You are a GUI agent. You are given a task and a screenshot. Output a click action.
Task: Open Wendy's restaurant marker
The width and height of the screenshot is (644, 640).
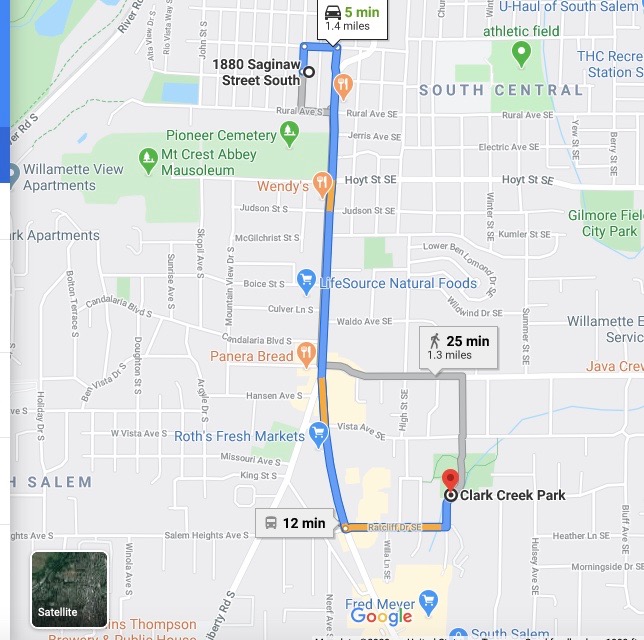coord(322,184)
